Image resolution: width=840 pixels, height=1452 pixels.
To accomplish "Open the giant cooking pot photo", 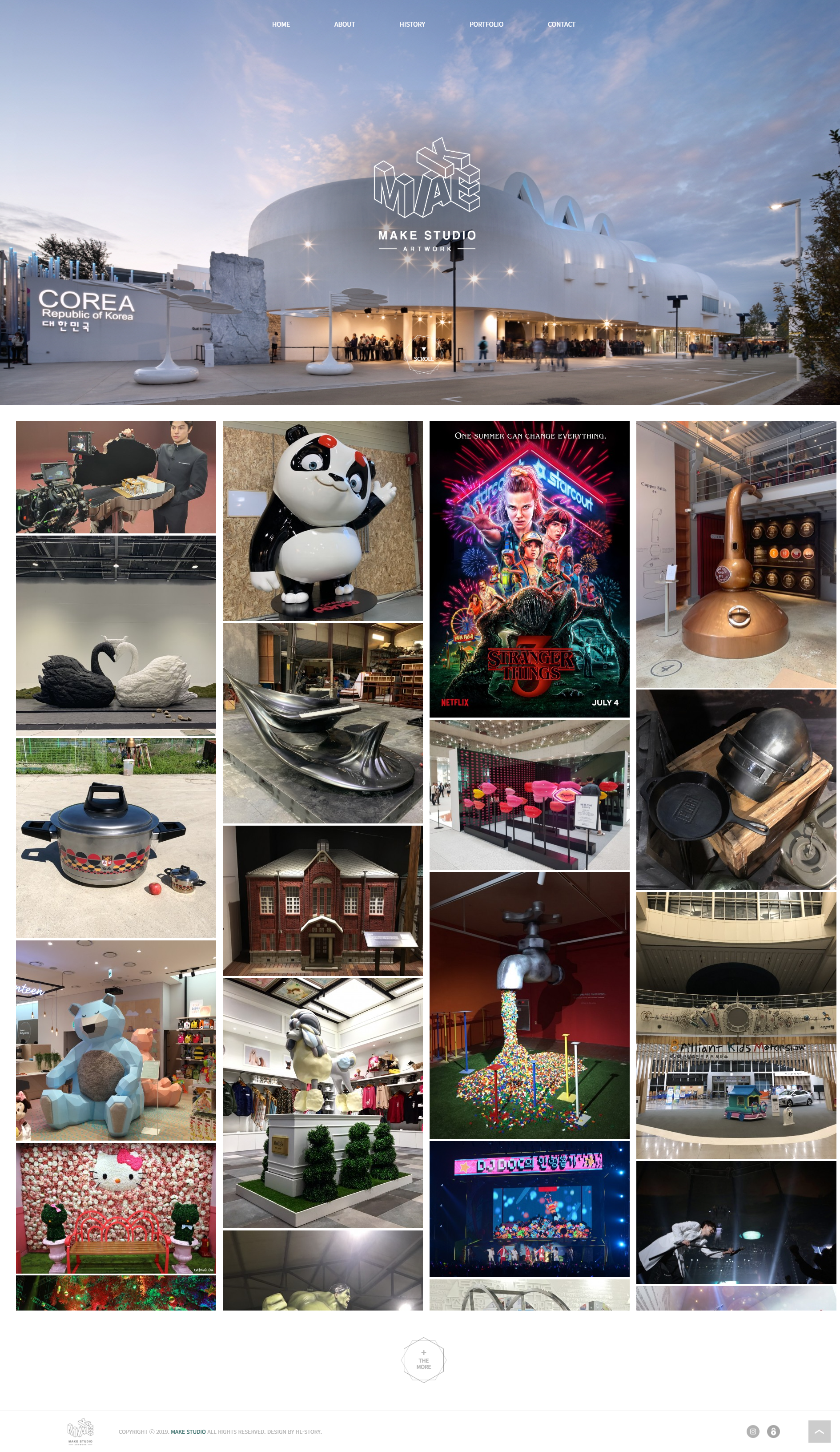I will (x=116, y=837).
